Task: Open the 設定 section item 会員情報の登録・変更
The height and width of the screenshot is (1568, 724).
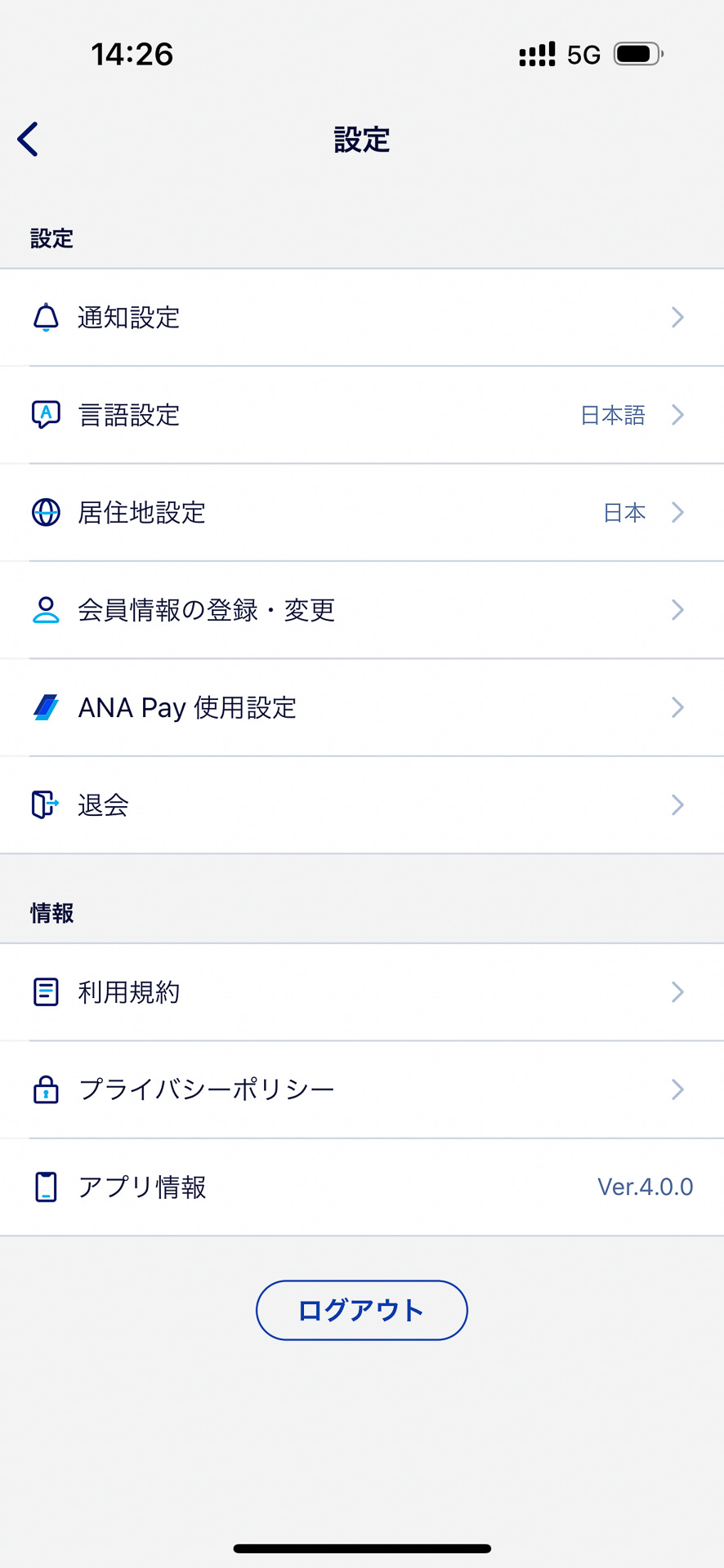Action: click(x=362, y=610)
